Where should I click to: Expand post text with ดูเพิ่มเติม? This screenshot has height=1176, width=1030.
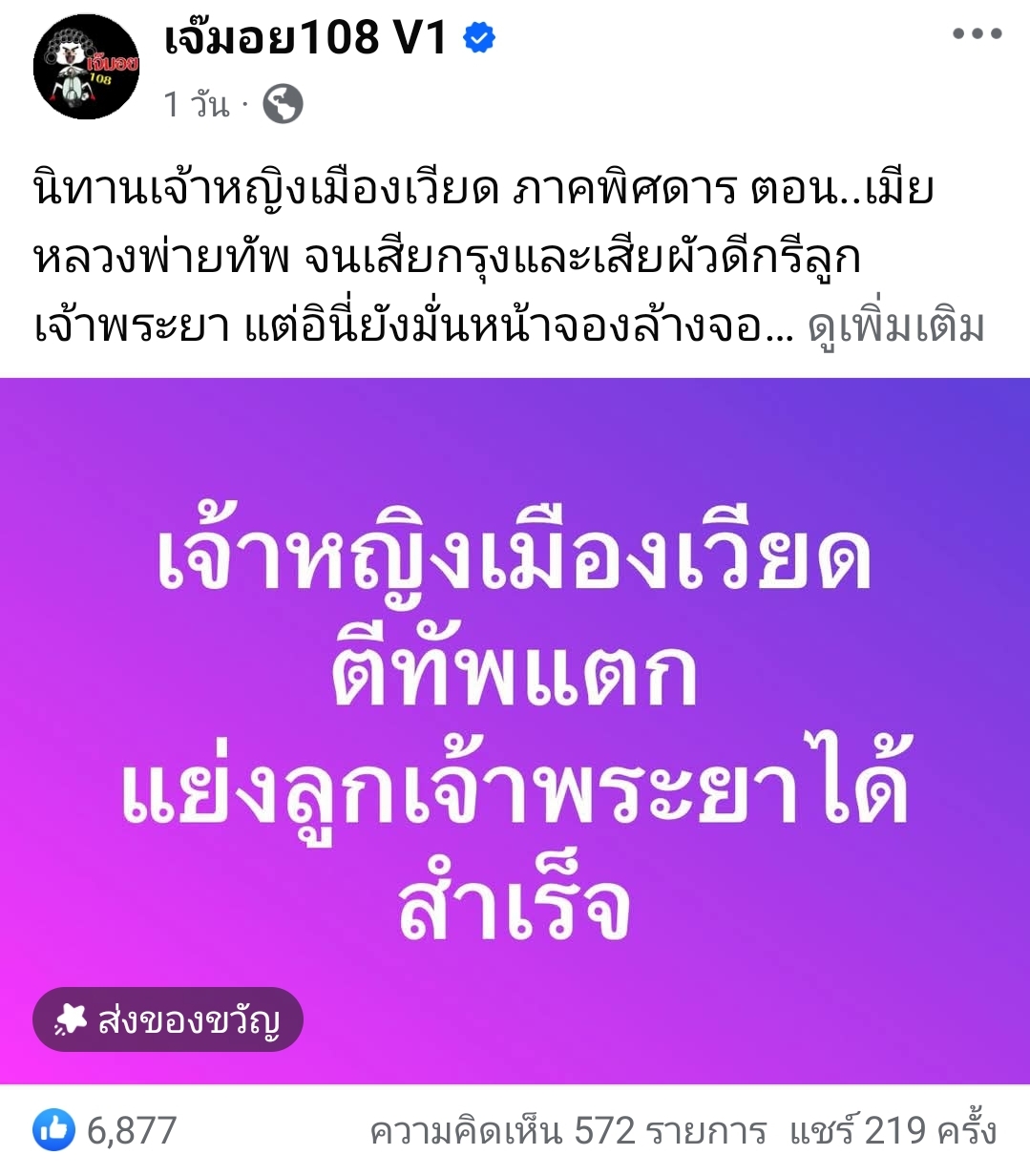click(x=895, y=327)
